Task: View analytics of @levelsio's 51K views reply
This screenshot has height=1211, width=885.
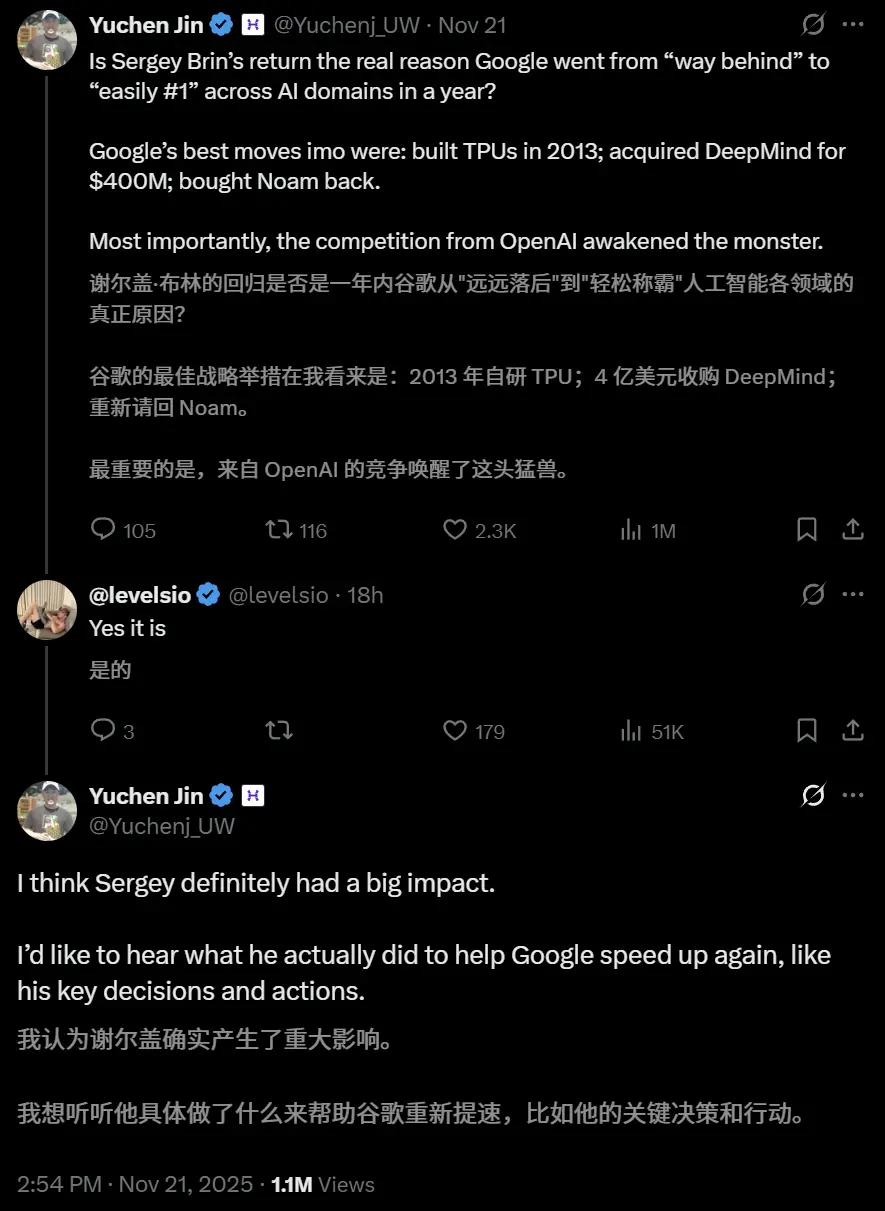Action: [x=631, y=731]
